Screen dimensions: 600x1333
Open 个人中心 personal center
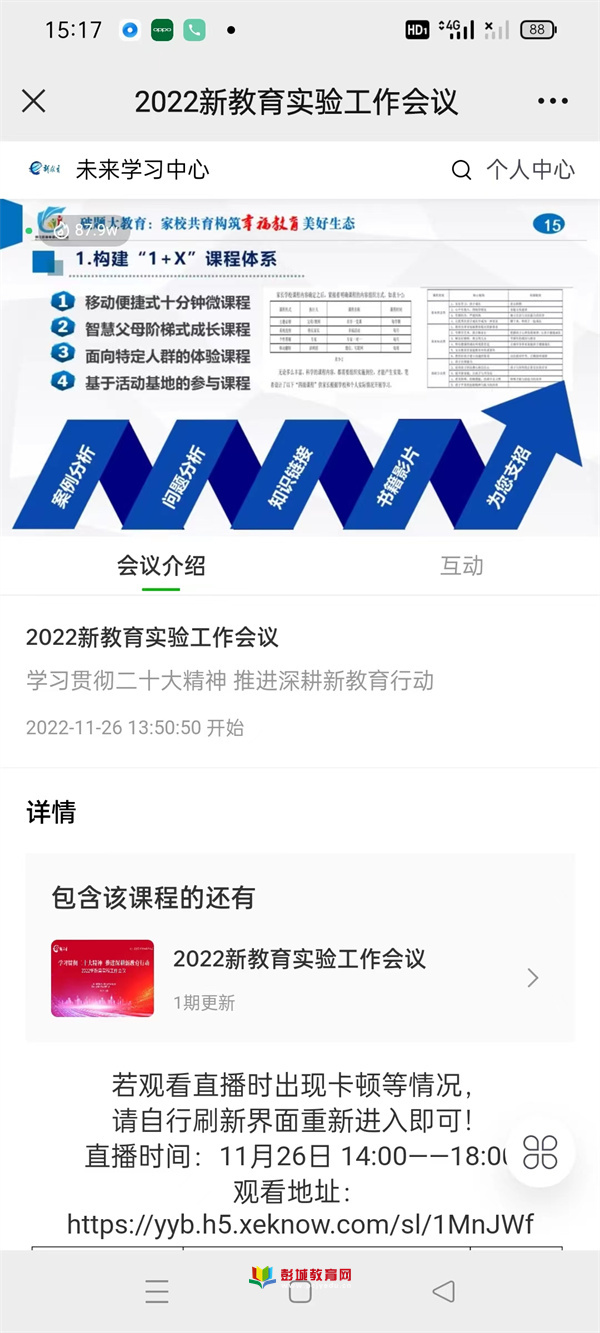click(x=530, y=170)
